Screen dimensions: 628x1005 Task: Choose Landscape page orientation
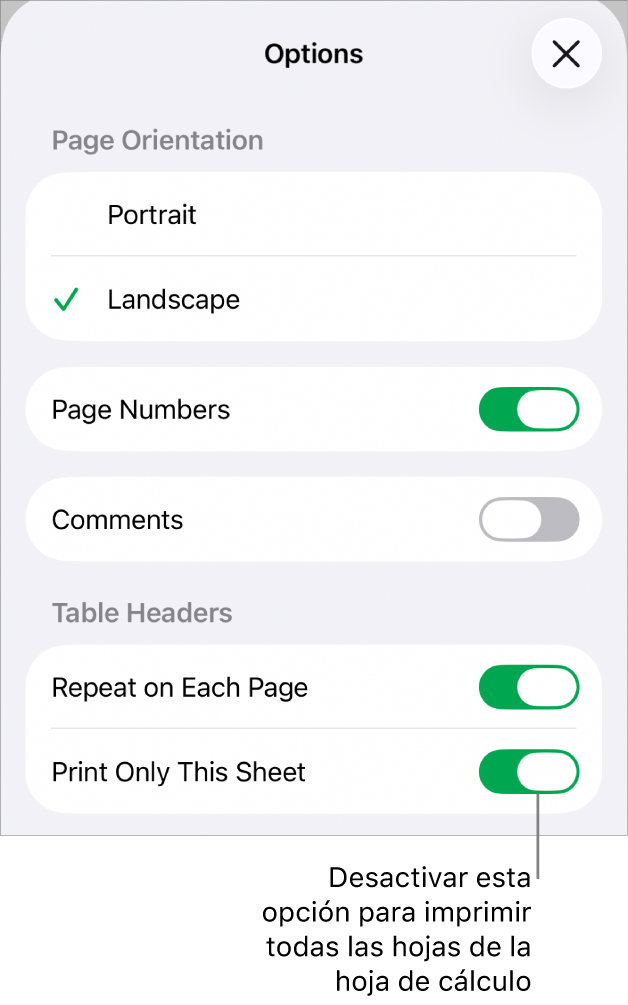tap(174, 300)
